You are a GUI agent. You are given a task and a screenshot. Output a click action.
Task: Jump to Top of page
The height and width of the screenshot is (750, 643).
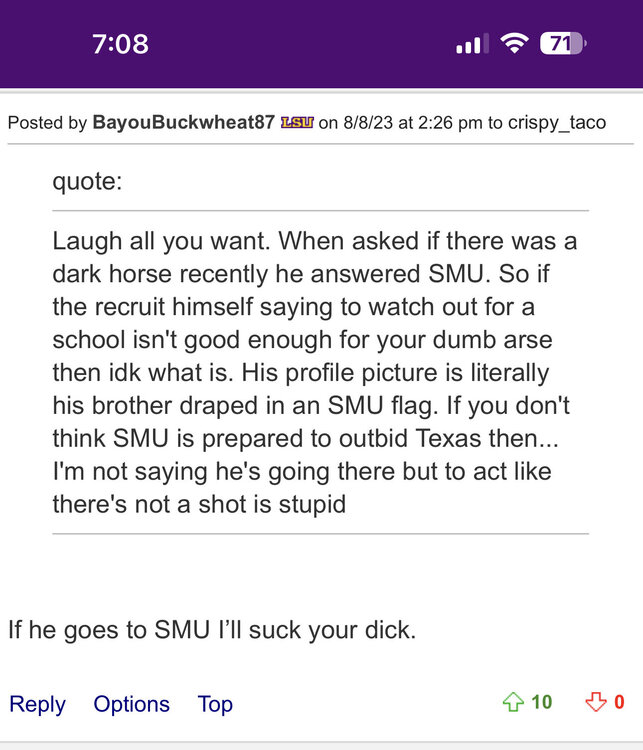coord(215,704)
